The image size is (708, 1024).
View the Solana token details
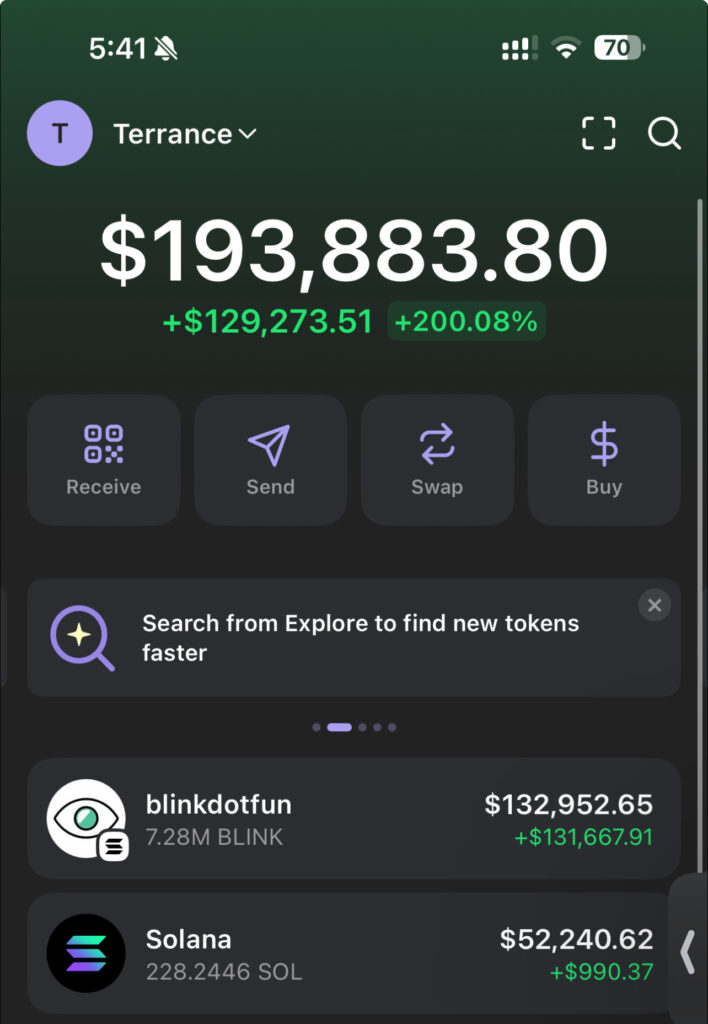(x=340, y=954)
